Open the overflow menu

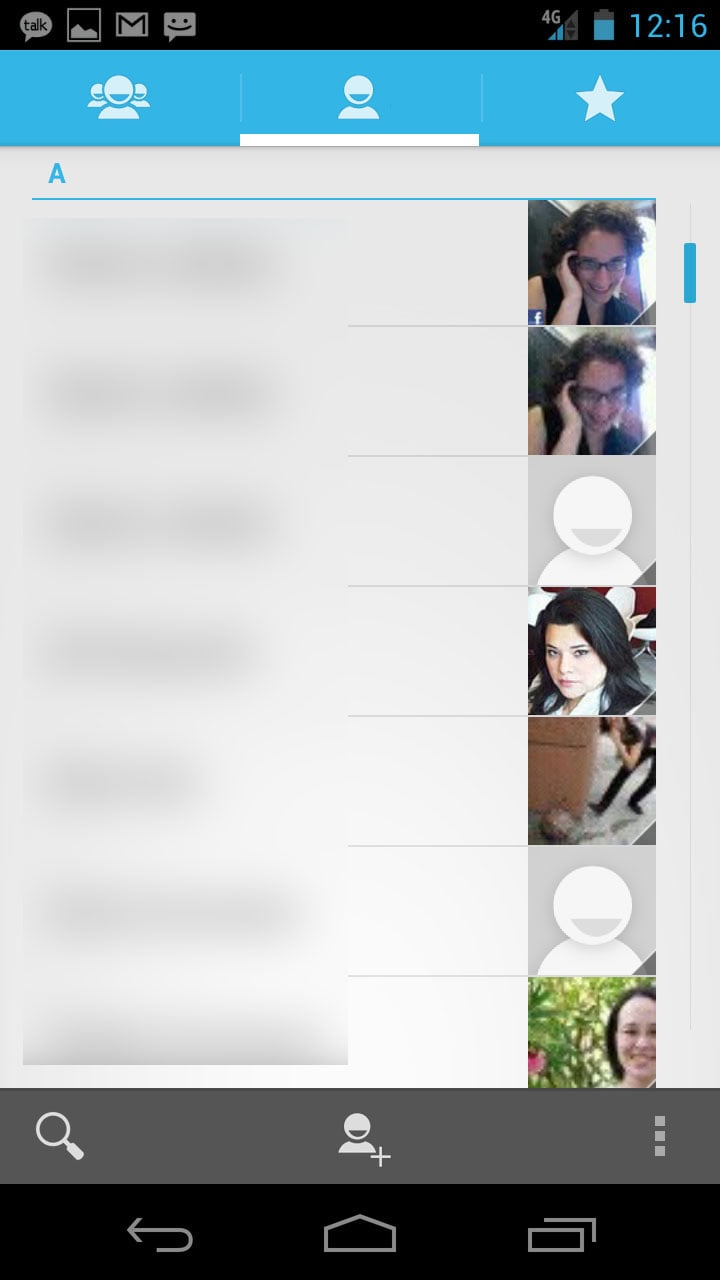tap(659, 1136)
